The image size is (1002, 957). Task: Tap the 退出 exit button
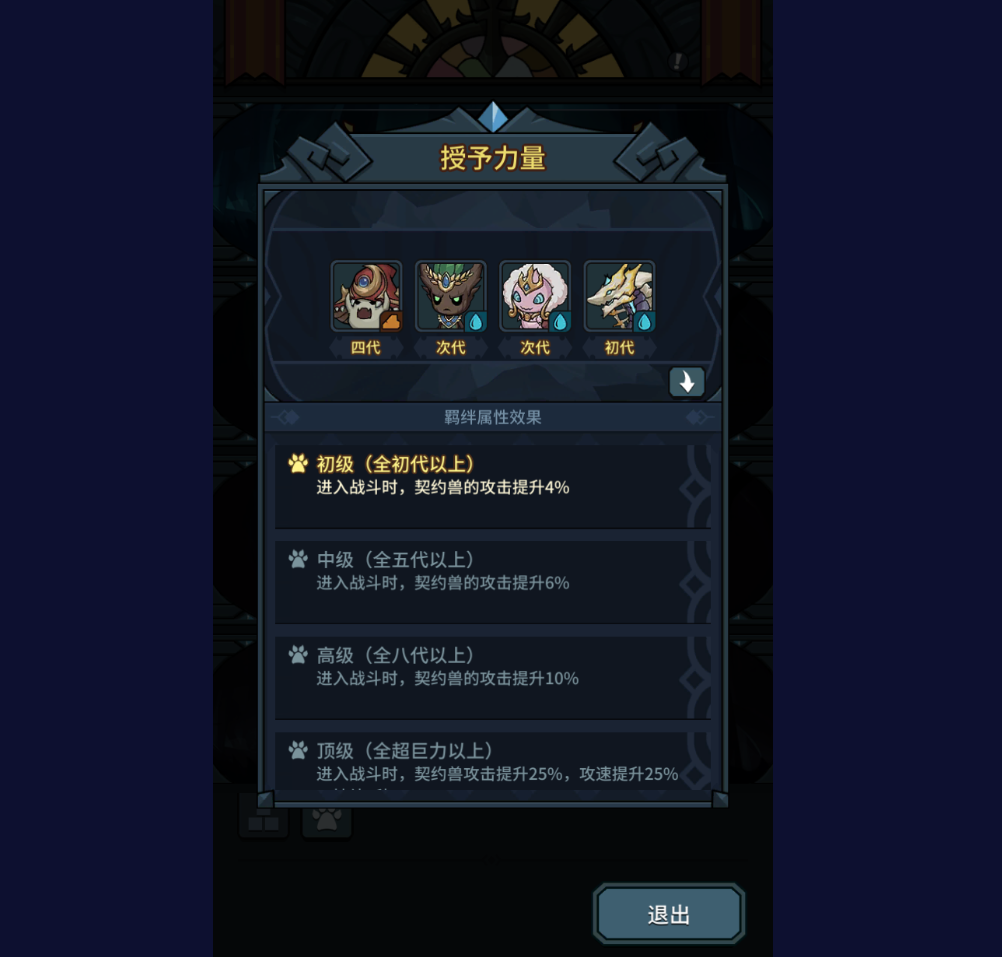click(x=669, y=914)
